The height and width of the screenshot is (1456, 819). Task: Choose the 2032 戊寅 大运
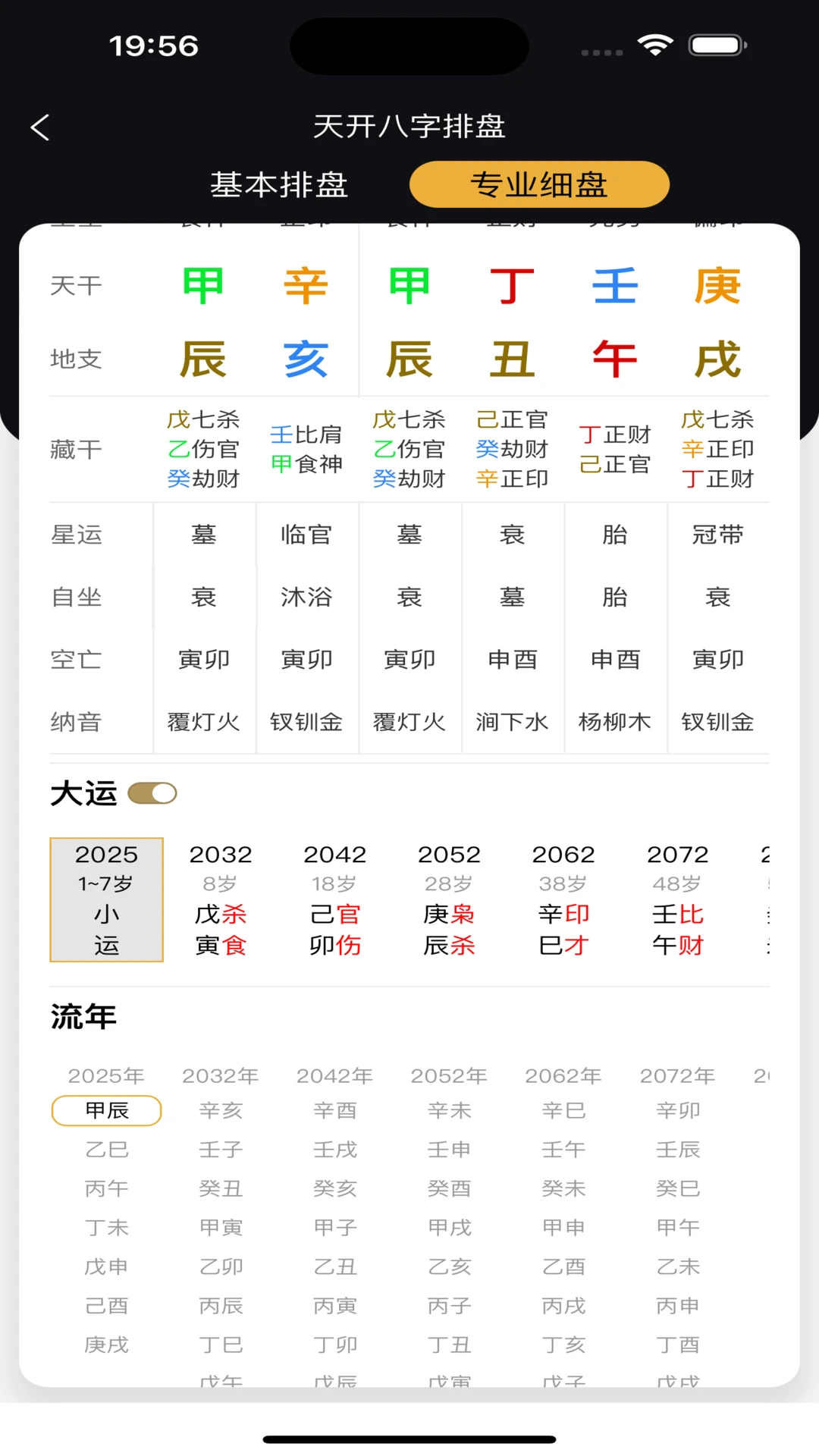pyautogui.click(x=221, y=899)
